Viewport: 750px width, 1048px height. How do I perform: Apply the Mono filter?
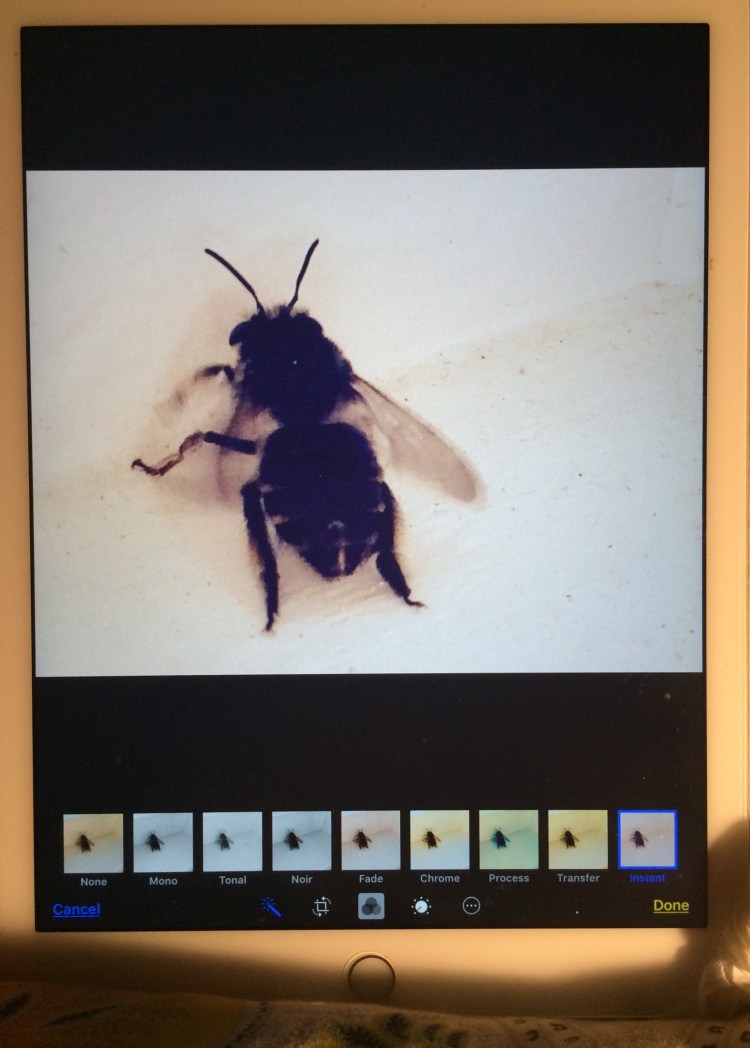(163, 842)
